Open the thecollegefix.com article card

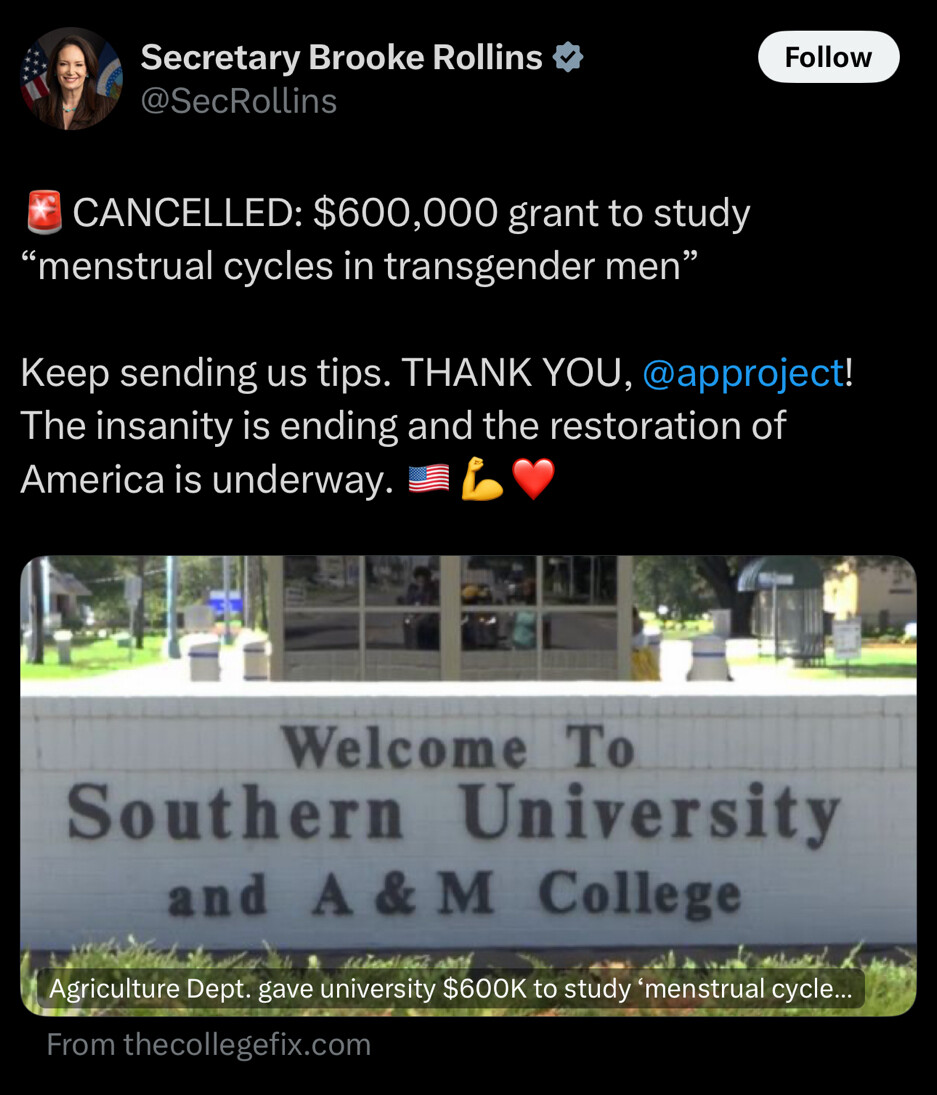[x=468, y=785]
